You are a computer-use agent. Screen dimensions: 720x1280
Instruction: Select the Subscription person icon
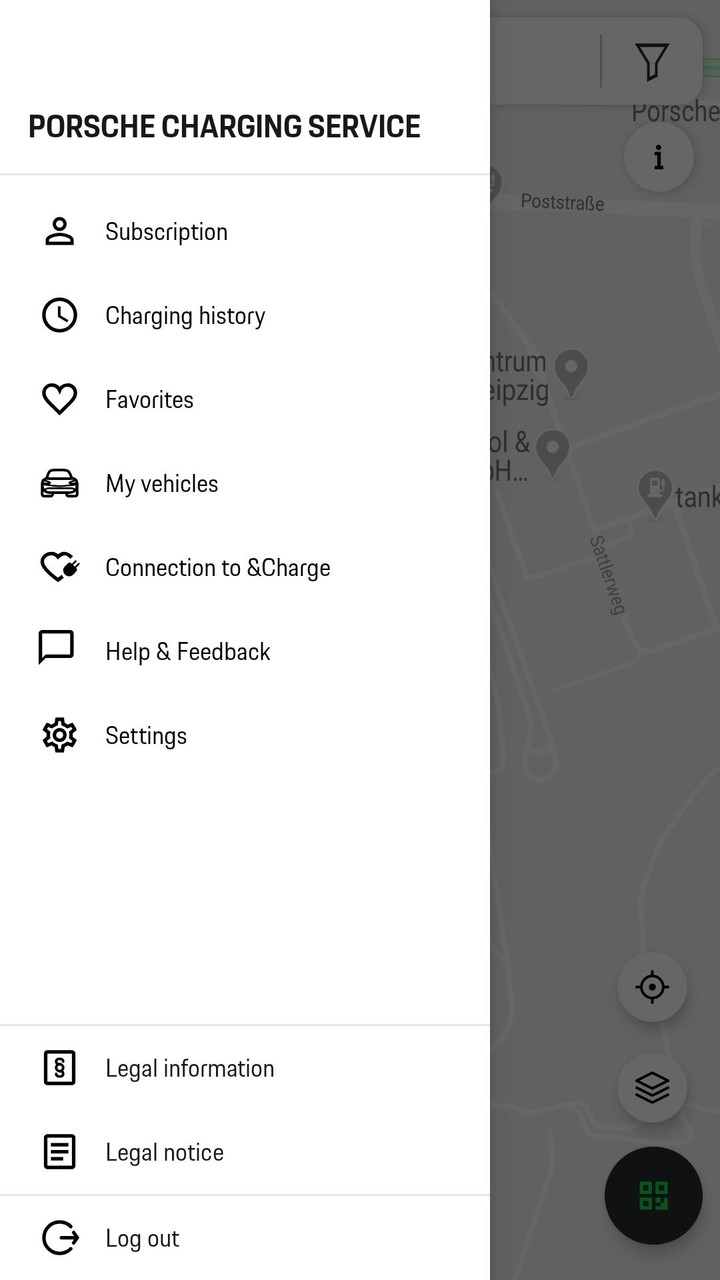click(59, 231)
